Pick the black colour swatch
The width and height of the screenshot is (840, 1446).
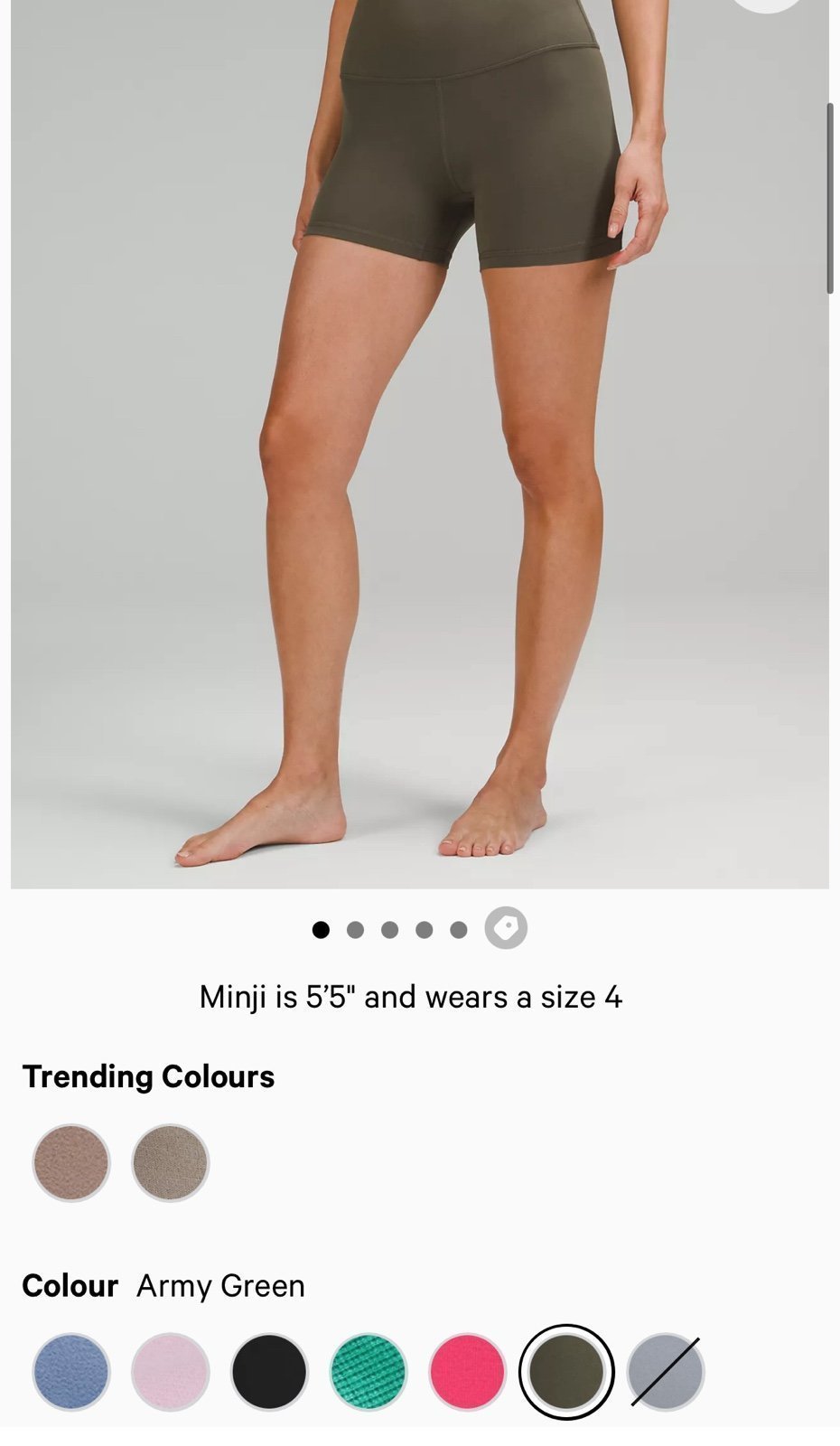[269, 1372]
